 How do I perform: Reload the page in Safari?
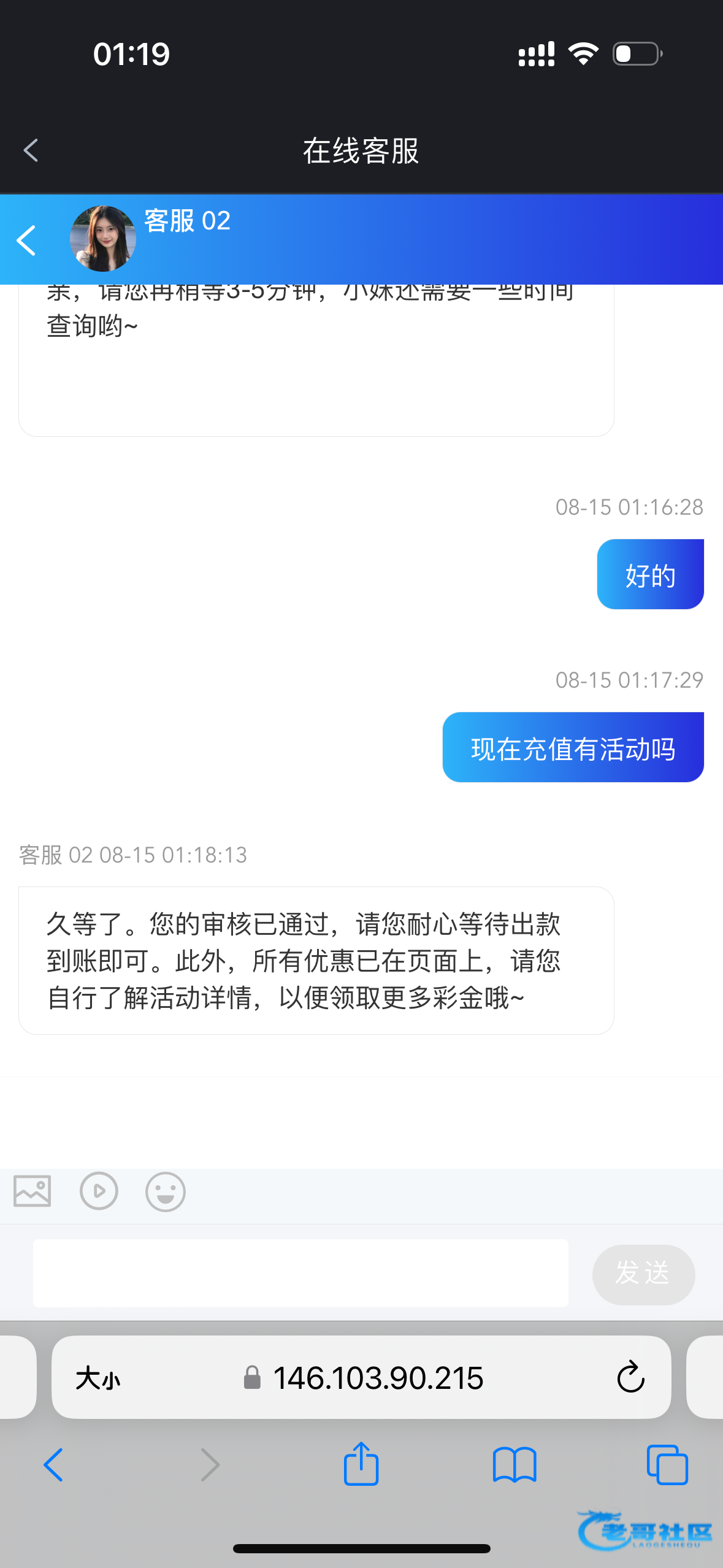click(630, 1378)
